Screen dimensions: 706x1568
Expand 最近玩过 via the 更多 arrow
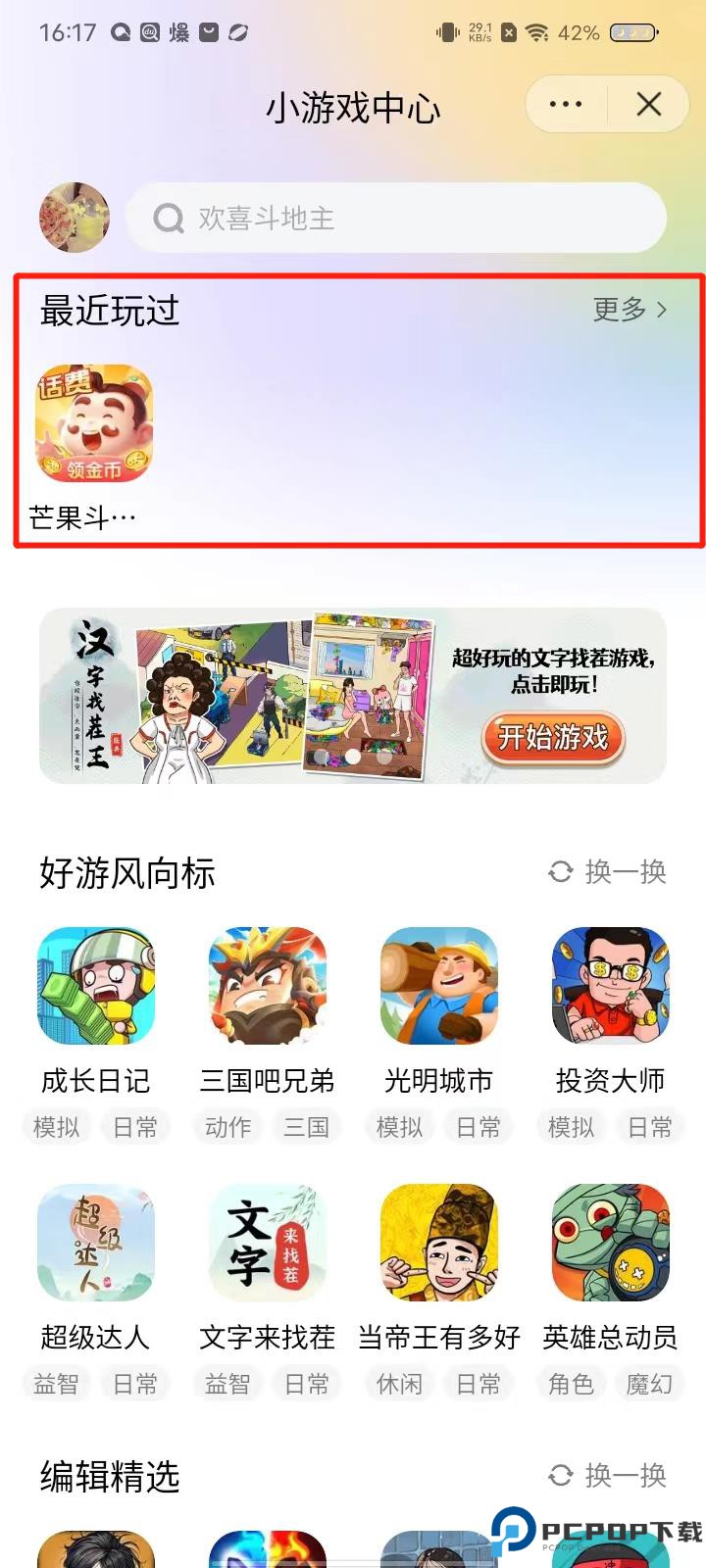click(628, 310)
